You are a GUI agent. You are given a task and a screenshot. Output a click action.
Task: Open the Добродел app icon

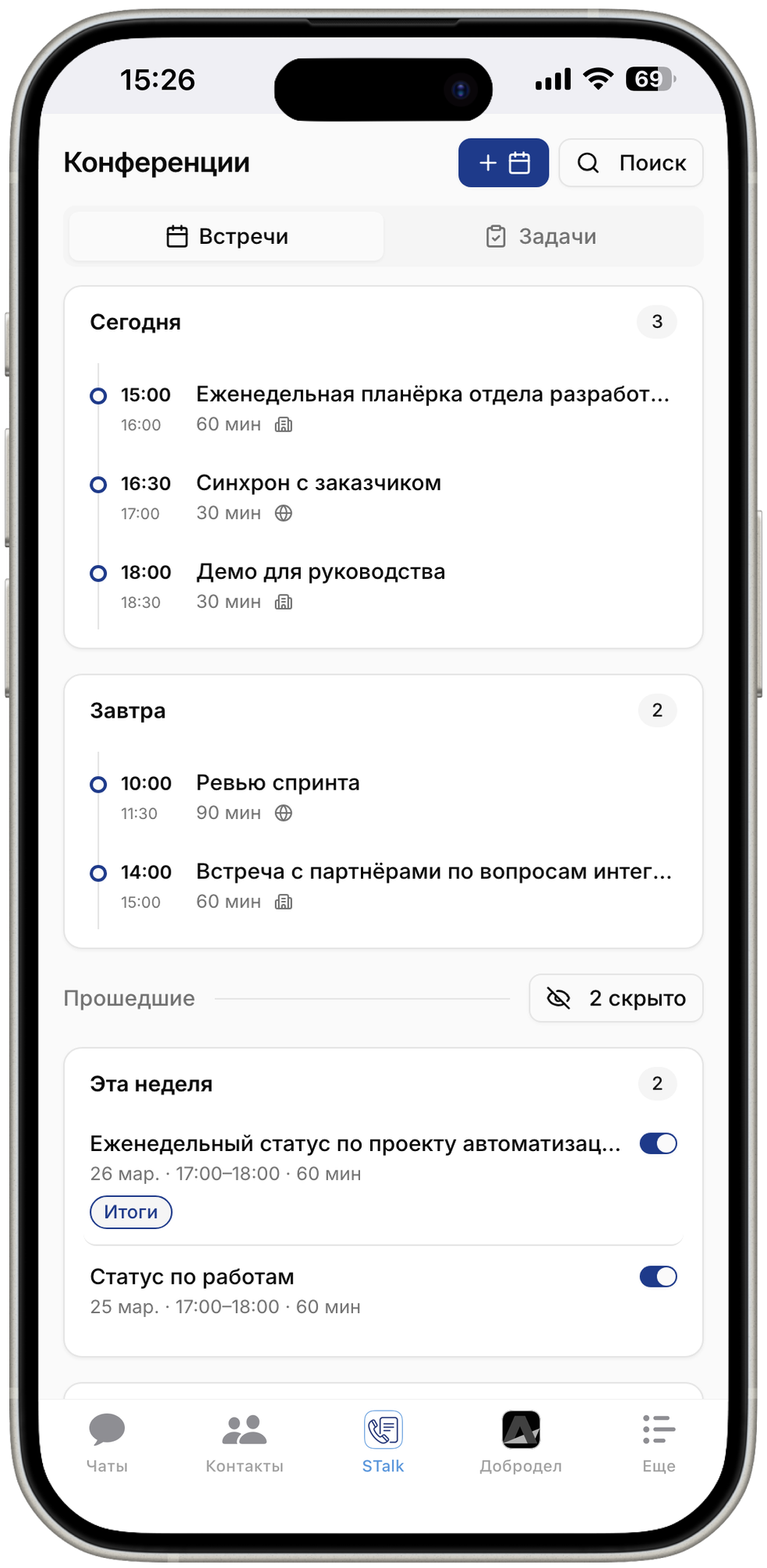pyautogui.click(x=521, y=1429)
